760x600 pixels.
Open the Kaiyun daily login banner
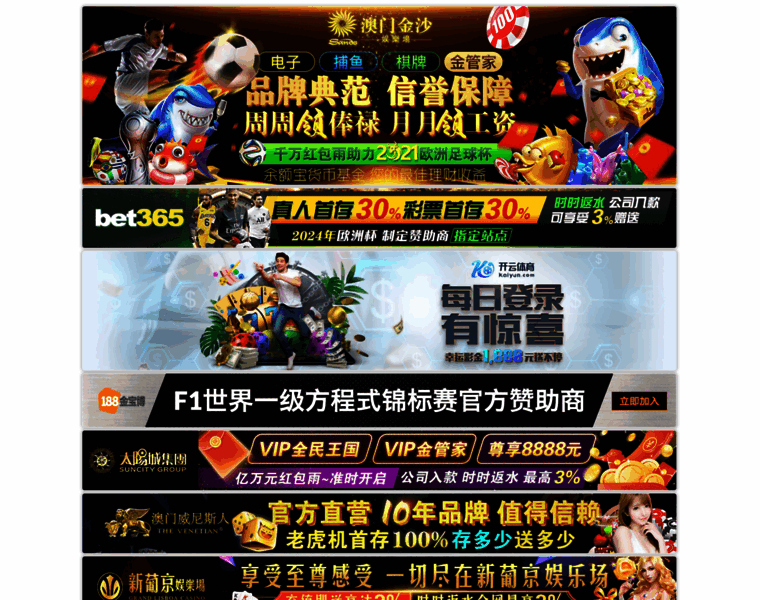click(379, 308)
